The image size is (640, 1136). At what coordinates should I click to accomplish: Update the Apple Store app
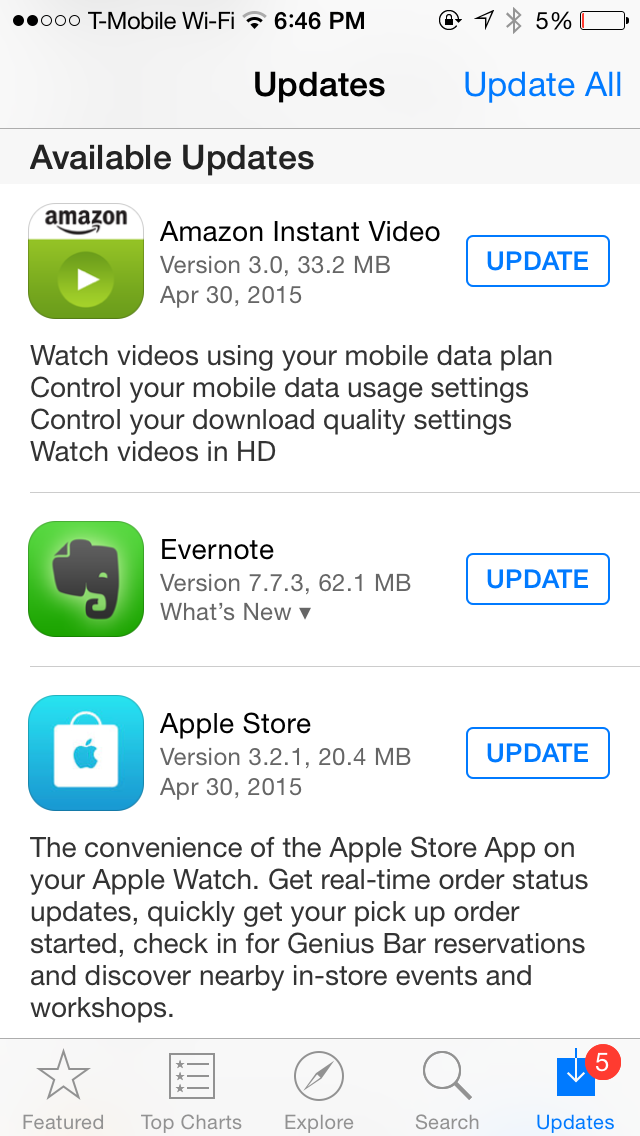(537, 753)
